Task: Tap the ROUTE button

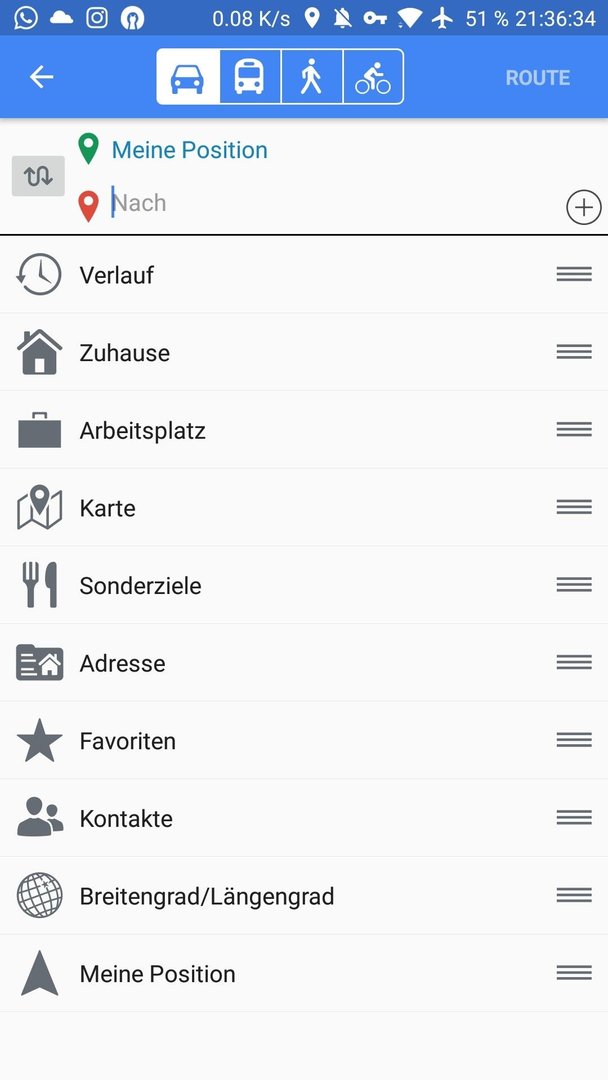Action: click(538, 77)
